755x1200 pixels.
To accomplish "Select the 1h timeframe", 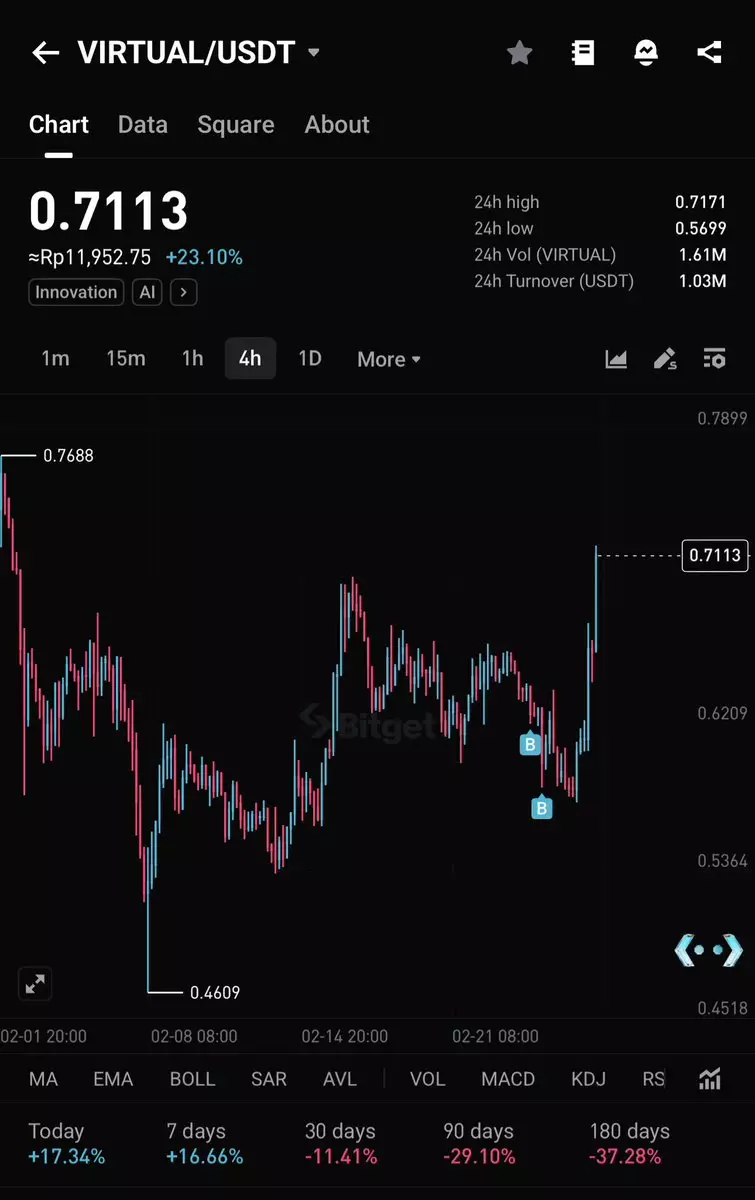I will pos(192,358).
